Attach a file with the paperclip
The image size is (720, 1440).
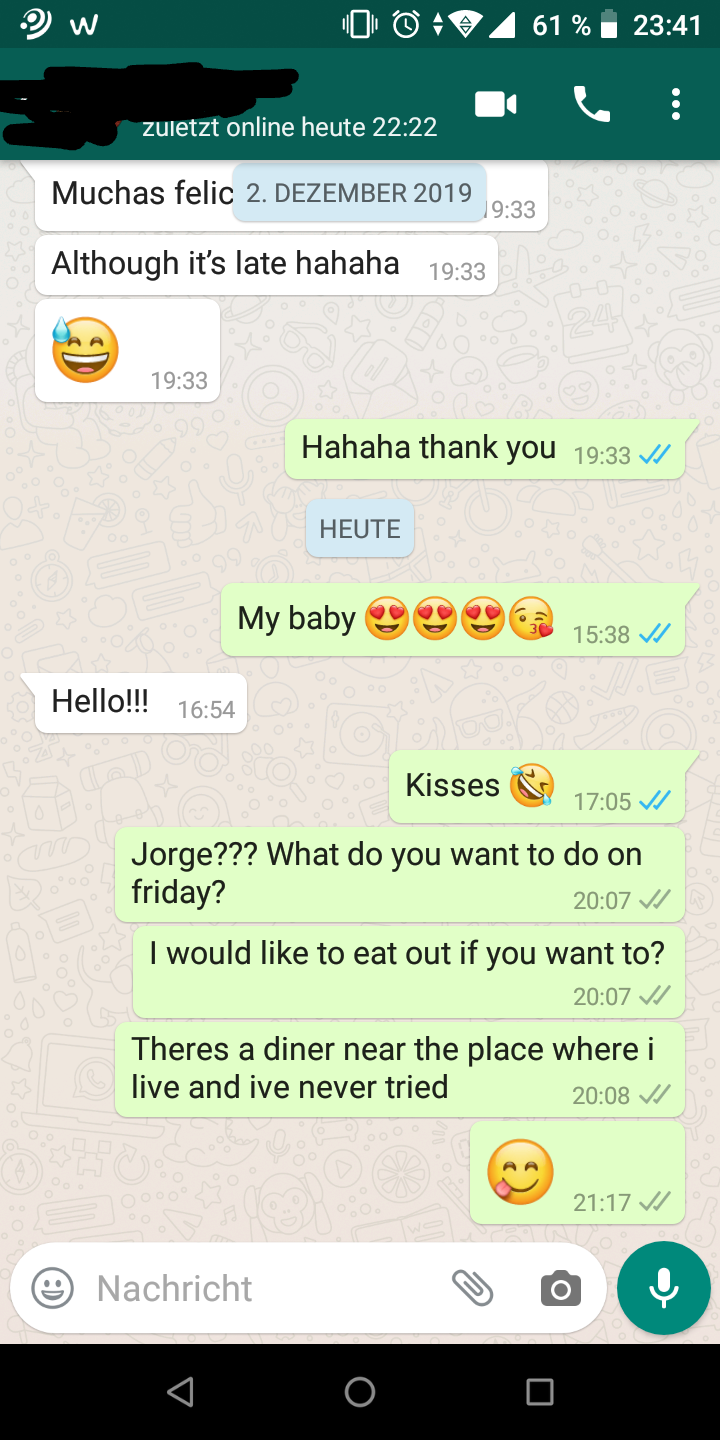click(473, 1288)
